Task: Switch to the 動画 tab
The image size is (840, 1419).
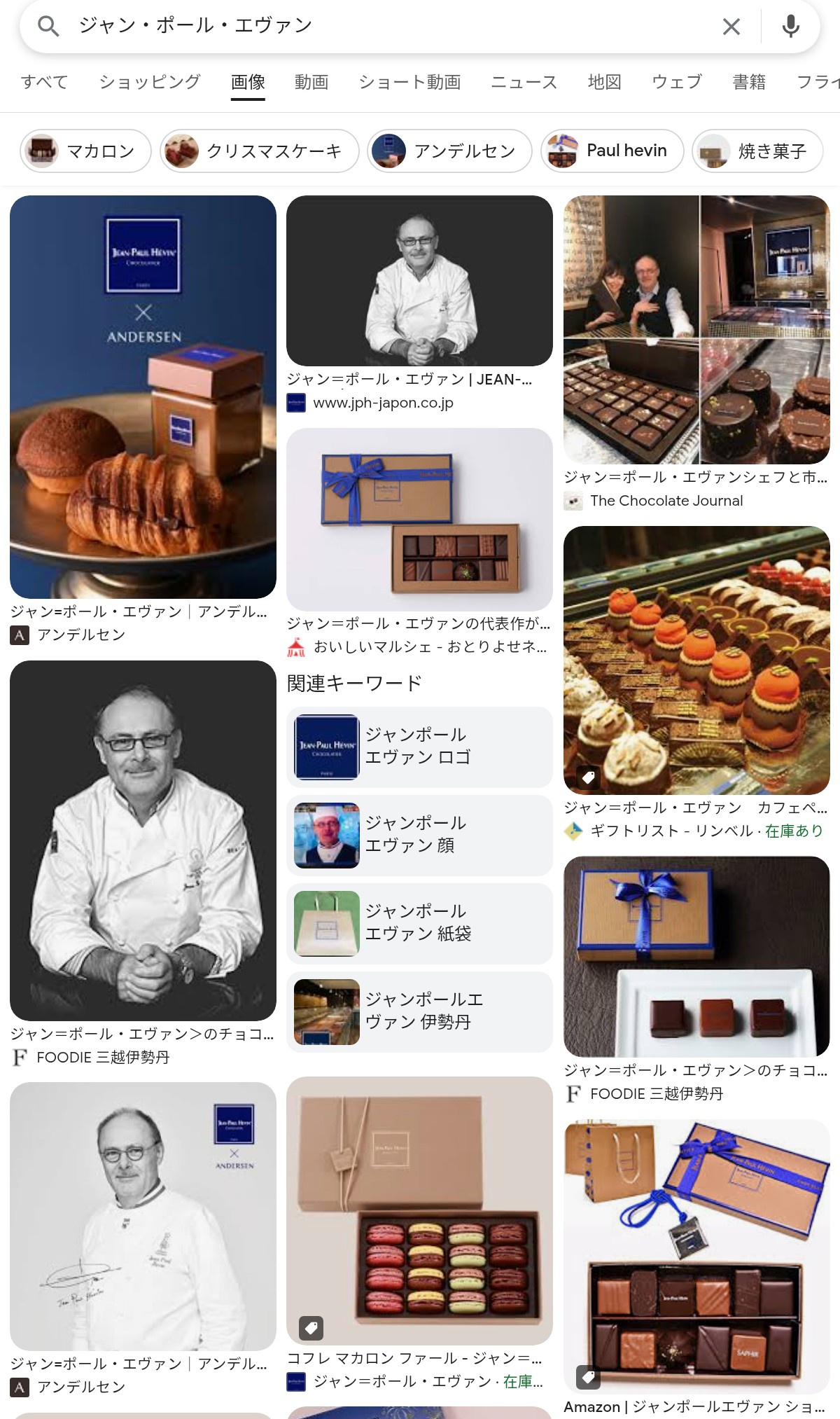Action: point(311,82)
